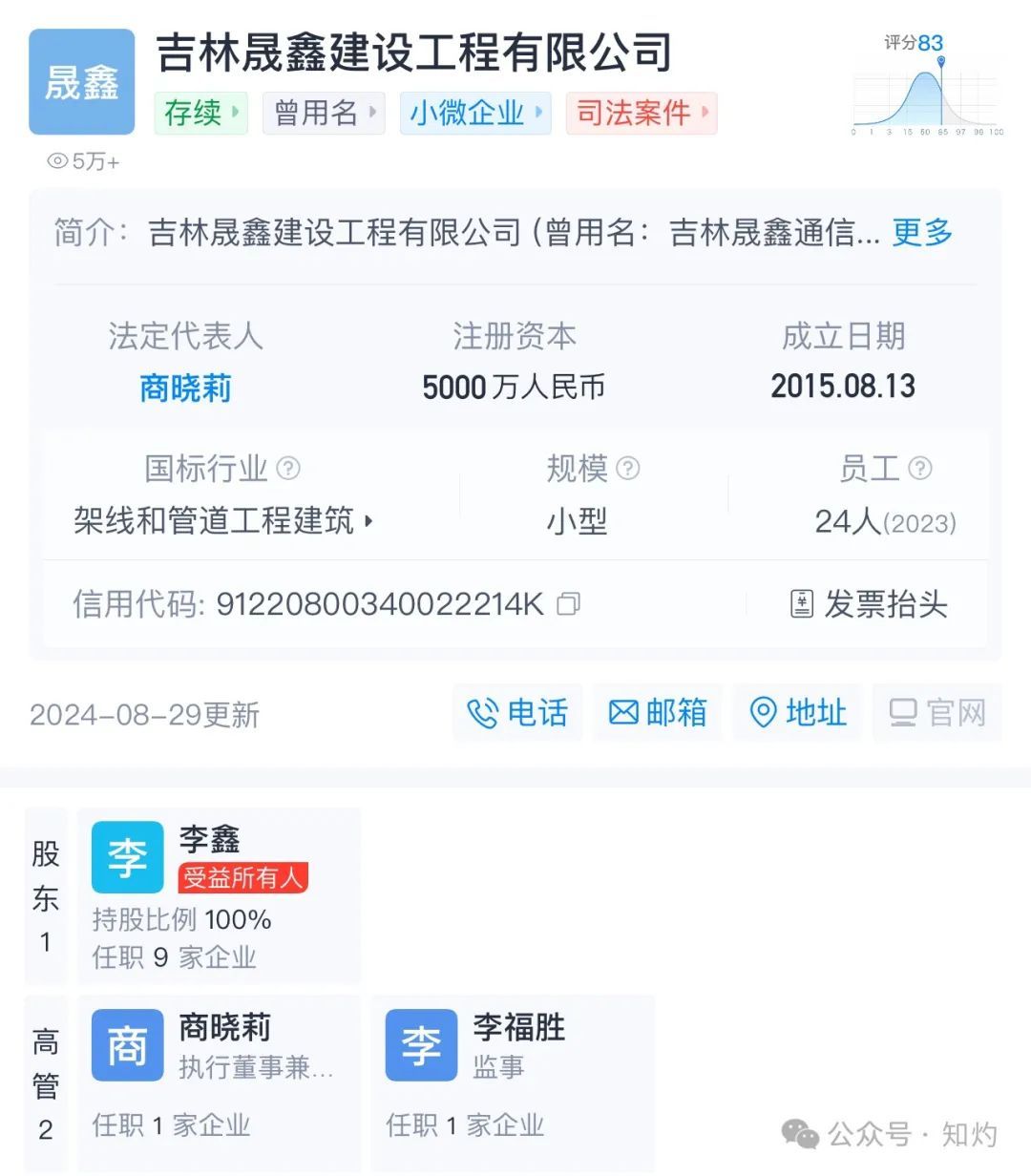Tap the 邮箱 email button
This screenshot has height=1176, width=1031.
tap(658, 713)
